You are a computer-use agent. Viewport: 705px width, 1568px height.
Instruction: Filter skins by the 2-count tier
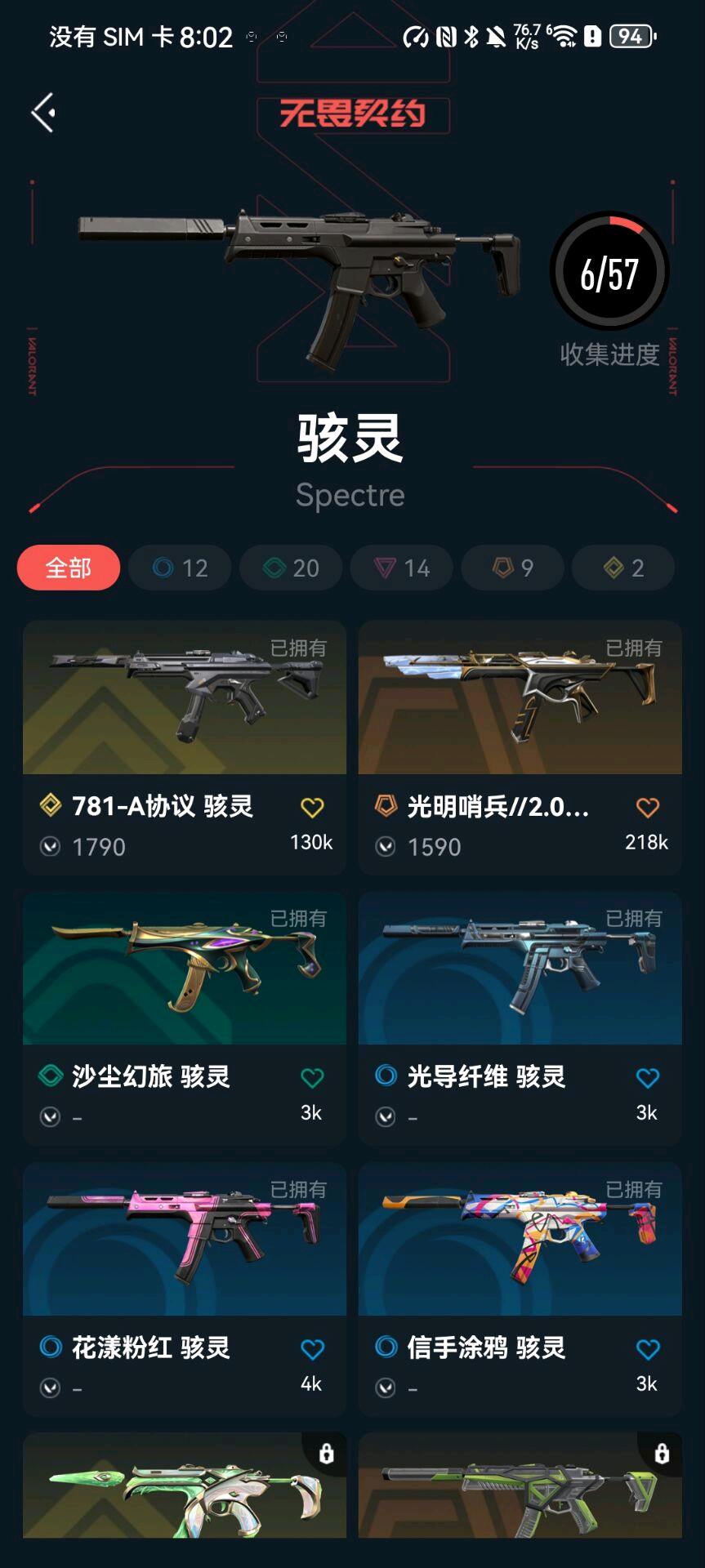(x=622, y=568)
